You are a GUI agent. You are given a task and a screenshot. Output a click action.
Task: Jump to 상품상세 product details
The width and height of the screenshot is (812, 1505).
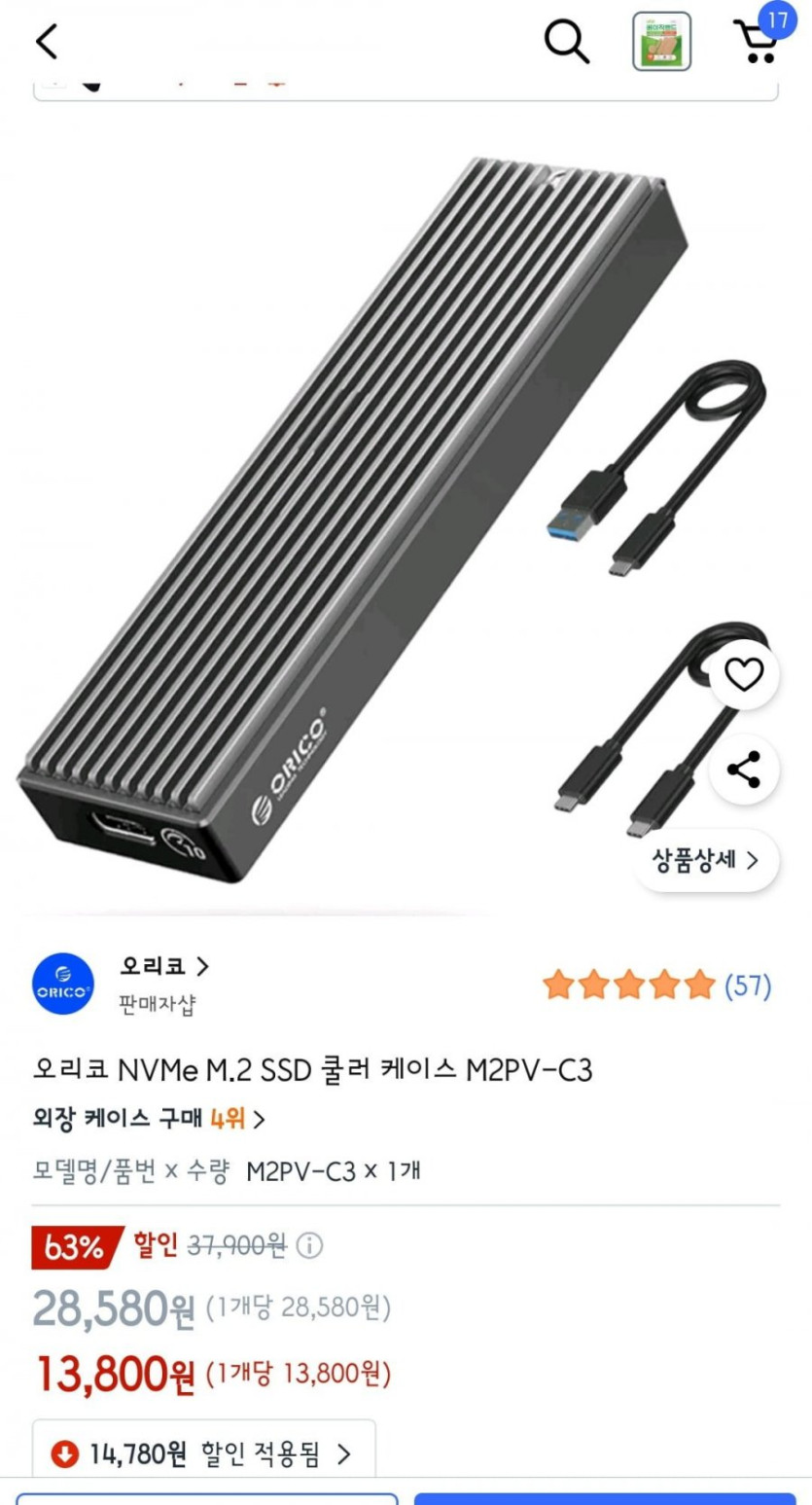(x=706, y=860)
